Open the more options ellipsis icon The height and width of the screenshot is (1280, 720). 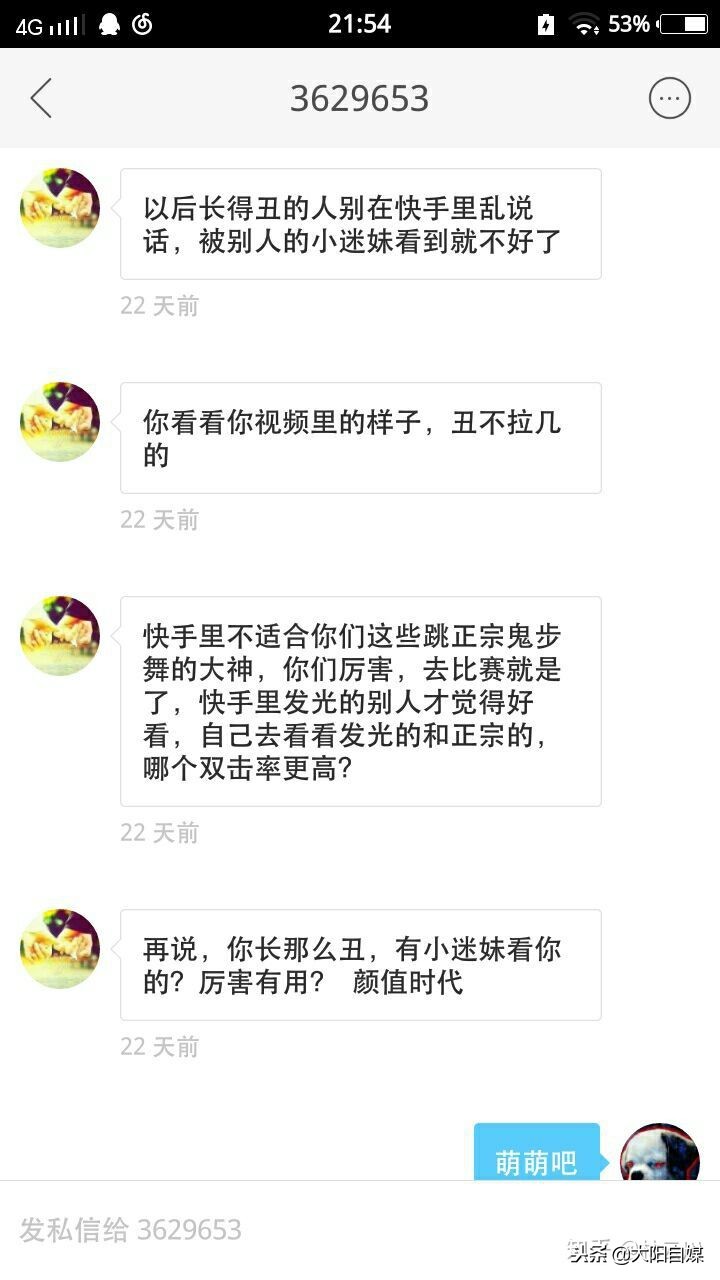668,97
